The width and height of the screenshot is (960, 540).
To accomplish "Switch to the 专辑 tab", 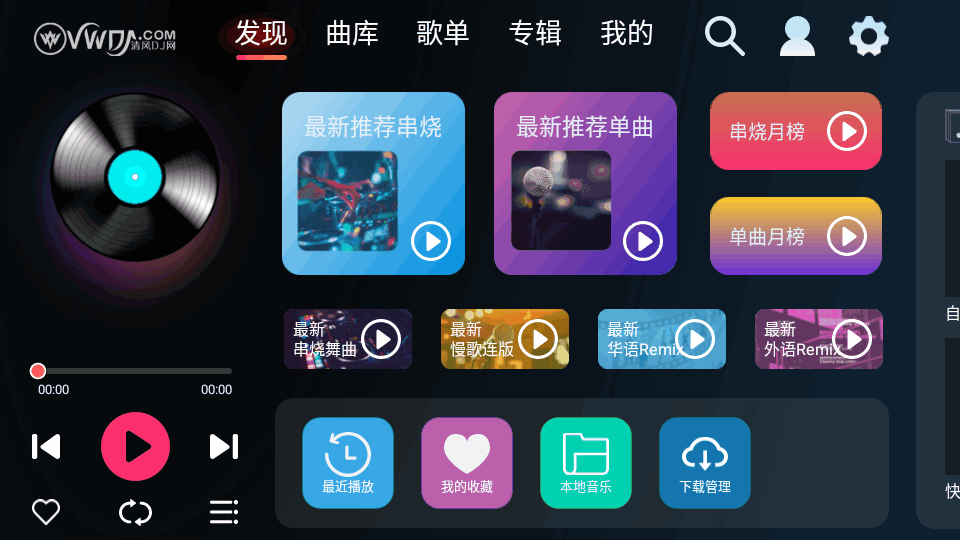I will [535, 34].
